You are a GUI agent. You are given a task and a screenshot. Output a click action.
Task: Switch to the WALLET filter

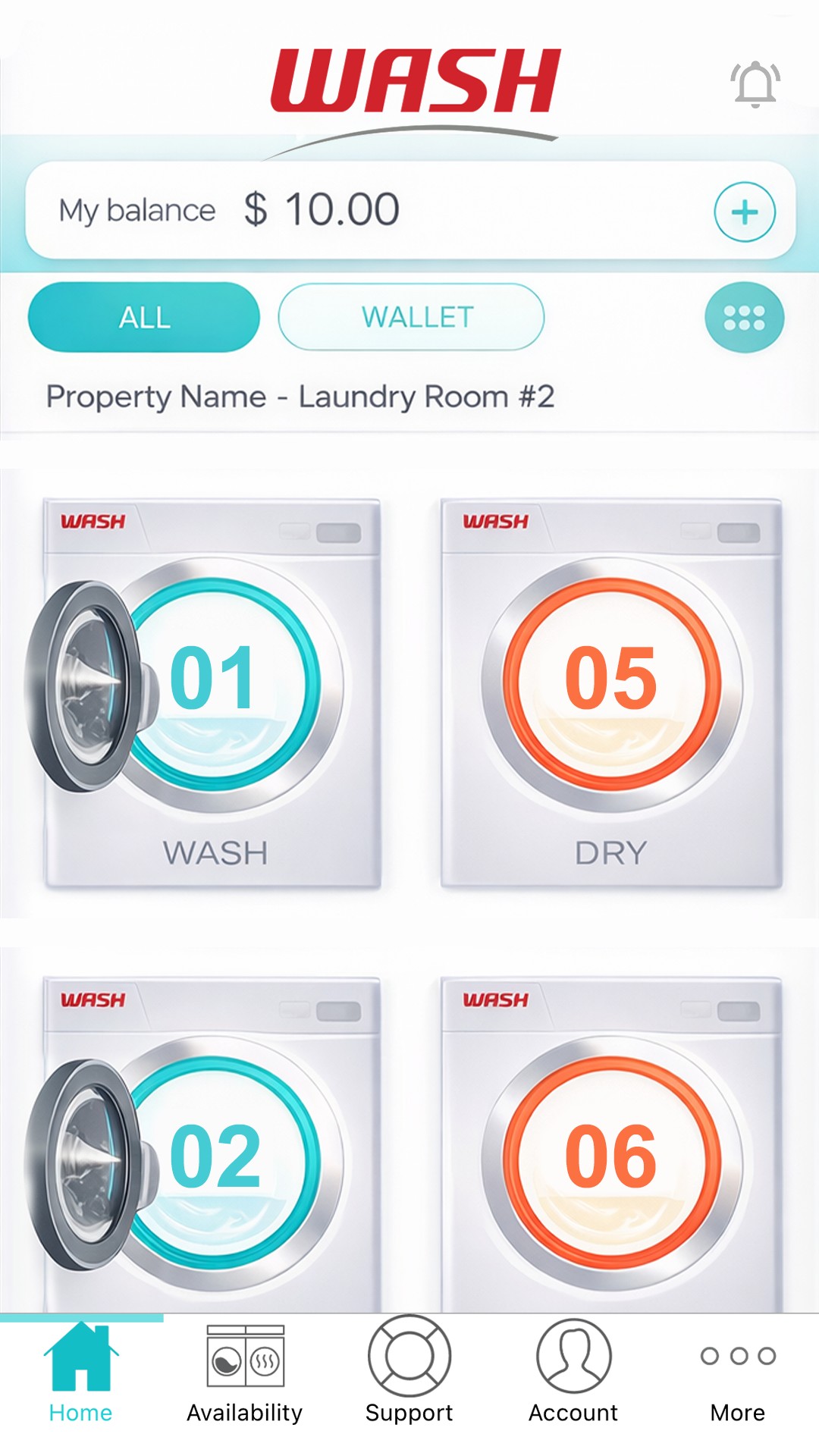pyautogui.click(x=411, y=317)
